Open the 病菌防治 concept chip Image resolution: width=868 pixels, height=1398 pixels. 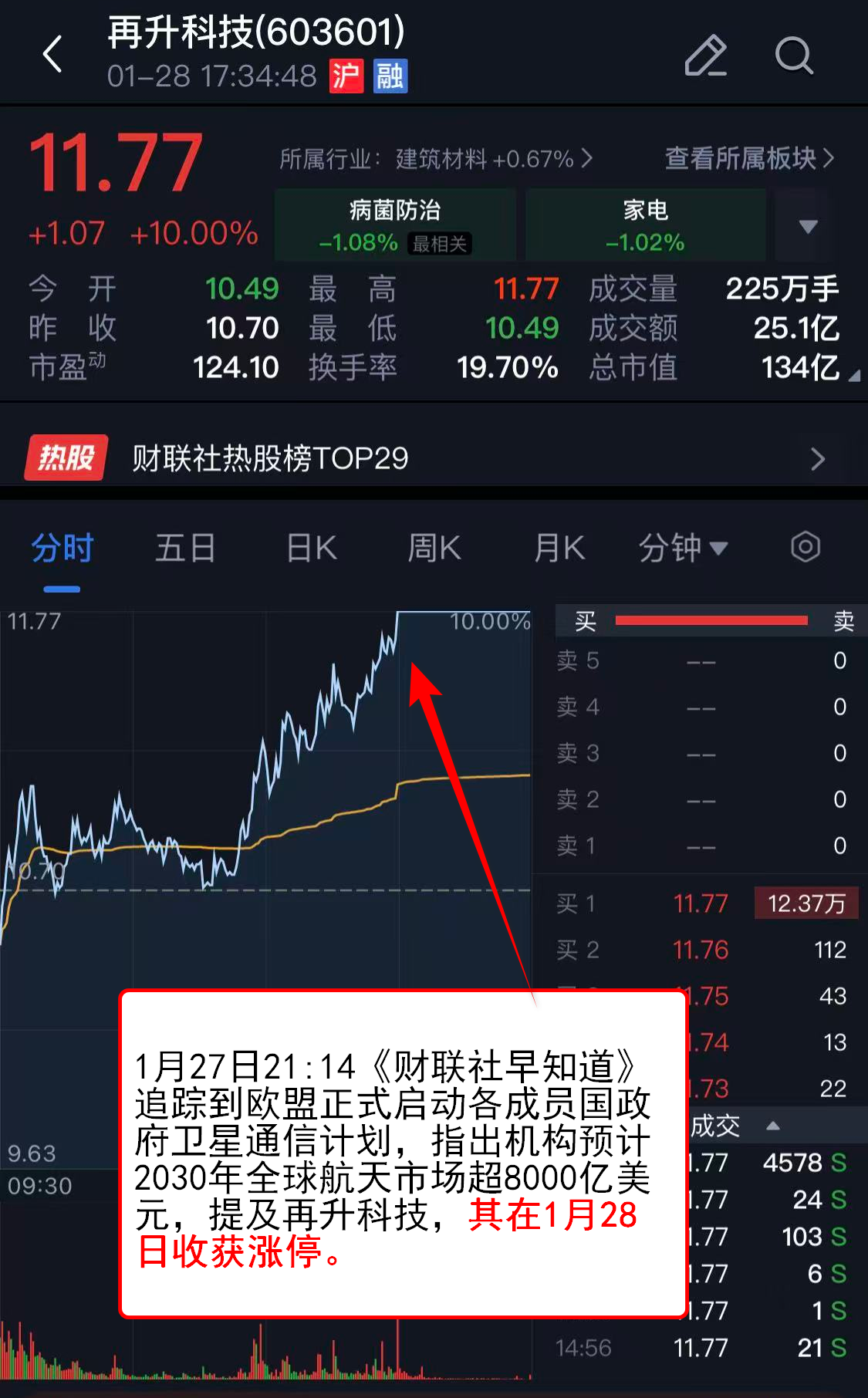click(395, 225)
